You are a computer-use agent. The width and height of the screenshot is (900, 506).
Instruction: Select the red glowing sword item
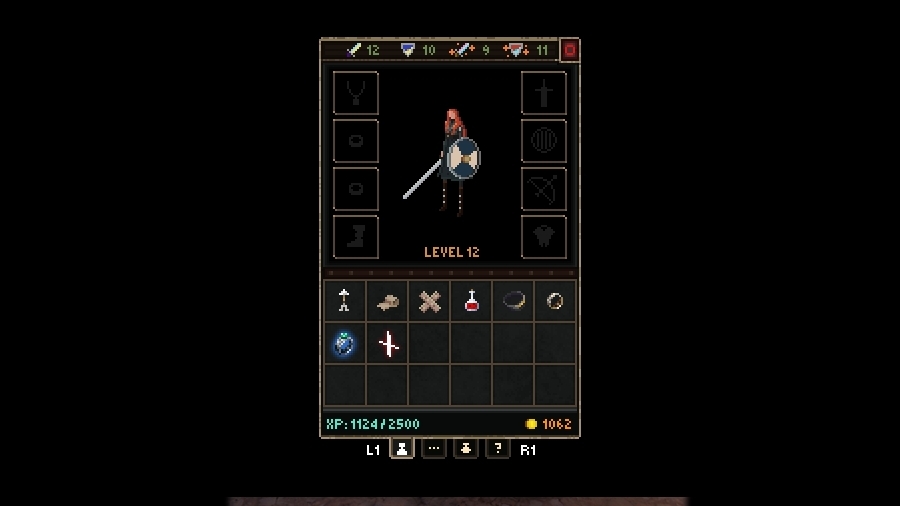(x=388, y=344)
